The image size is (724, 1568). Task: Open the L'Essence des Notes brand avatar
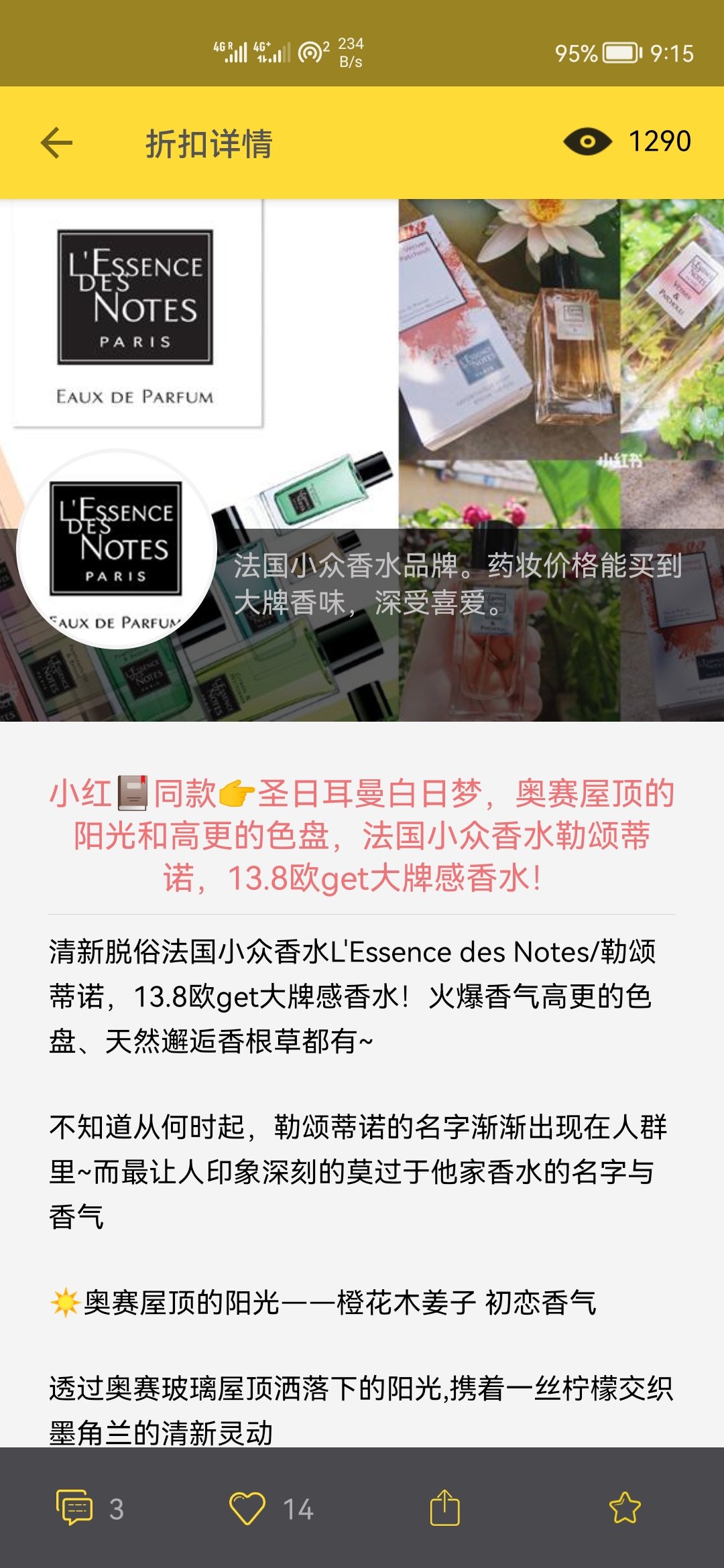pos(117,549)
